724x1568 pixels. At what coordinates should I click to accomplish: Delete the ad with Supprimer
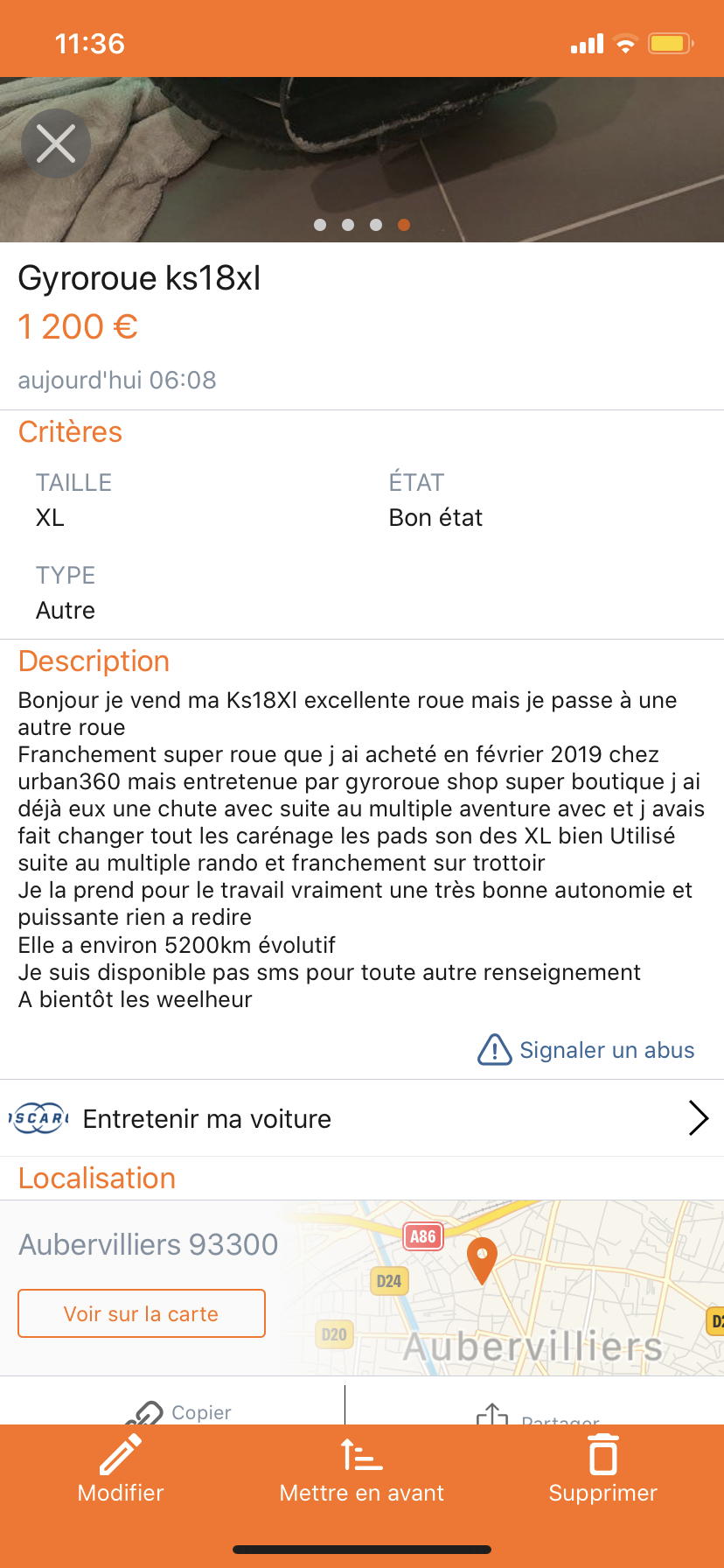602,1470
